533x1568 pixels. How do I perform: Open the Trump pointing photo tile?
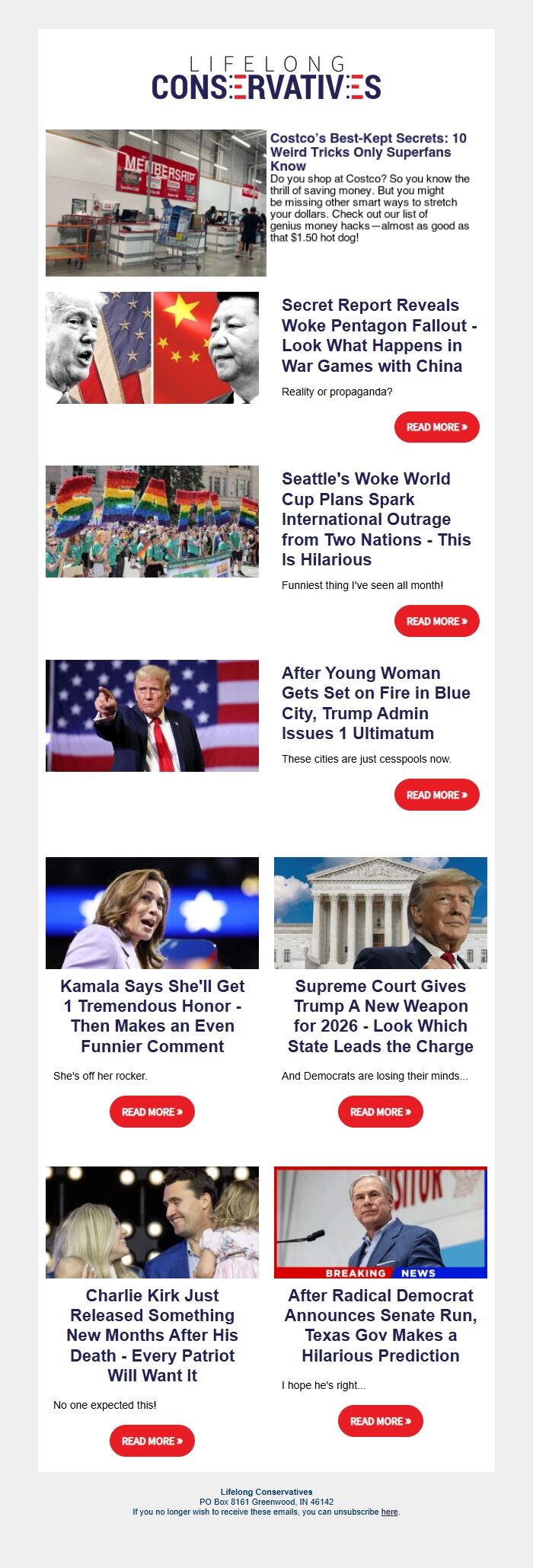(x=152, y=716)
